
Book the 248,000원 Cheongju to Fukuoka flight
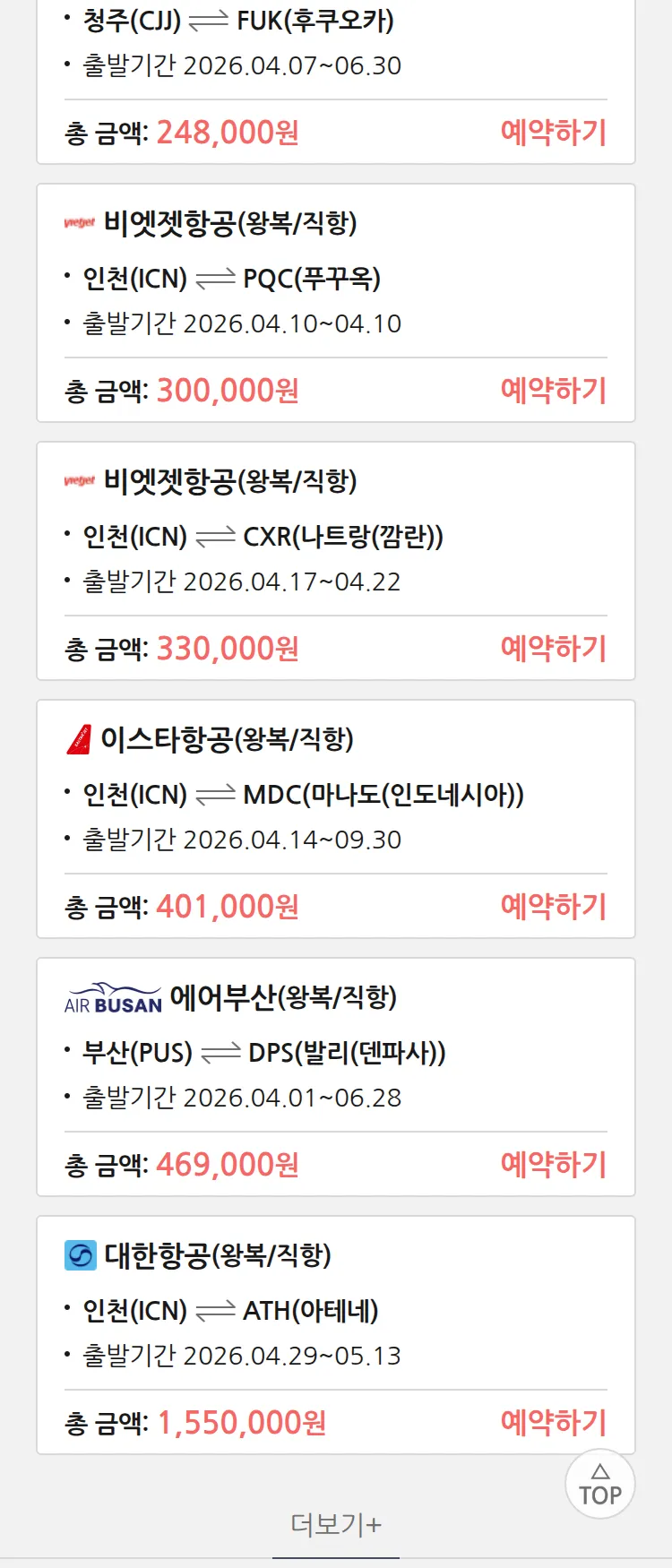(553, 133)
